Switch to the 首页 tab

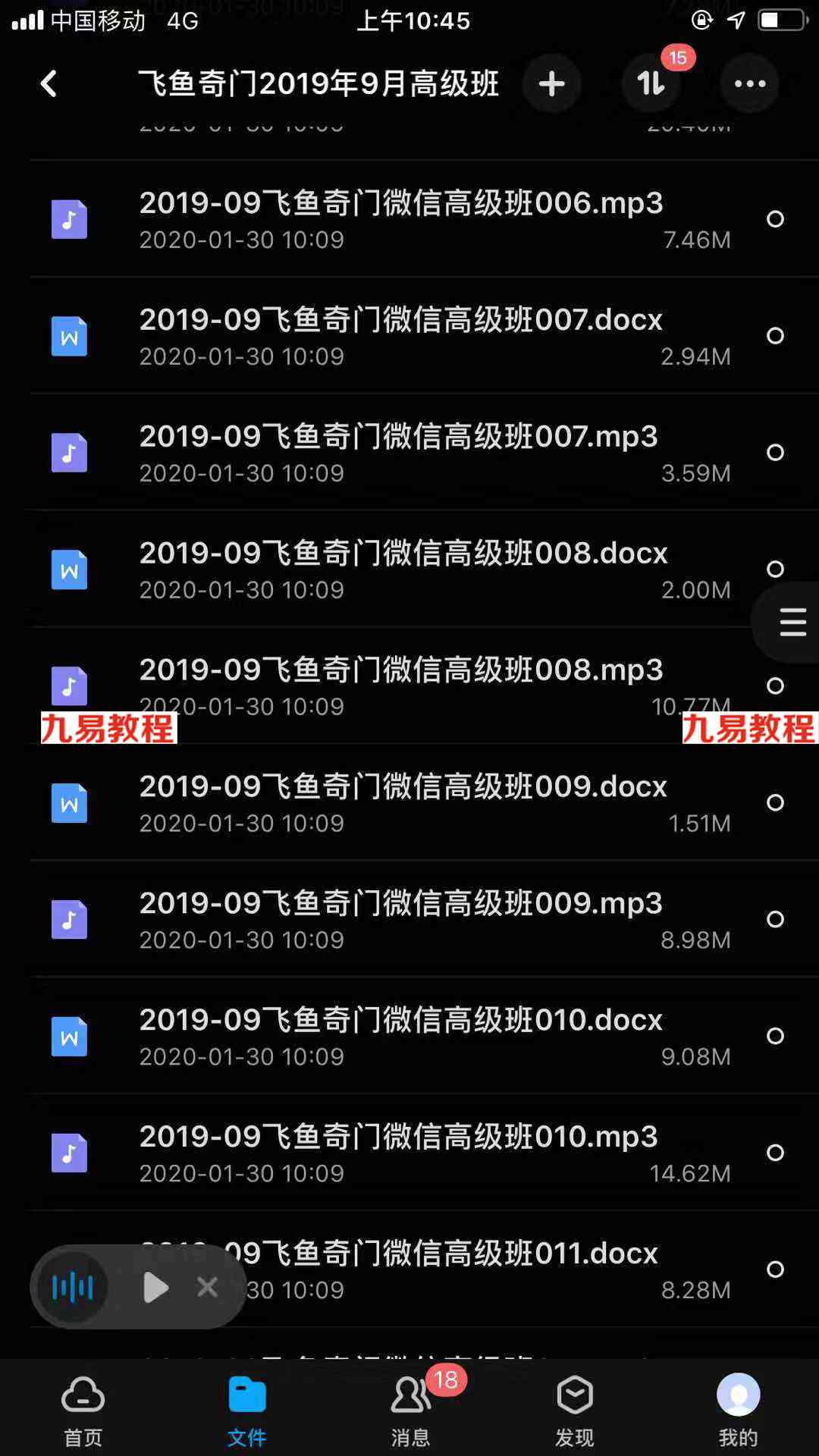click(x=83, y=1411)
